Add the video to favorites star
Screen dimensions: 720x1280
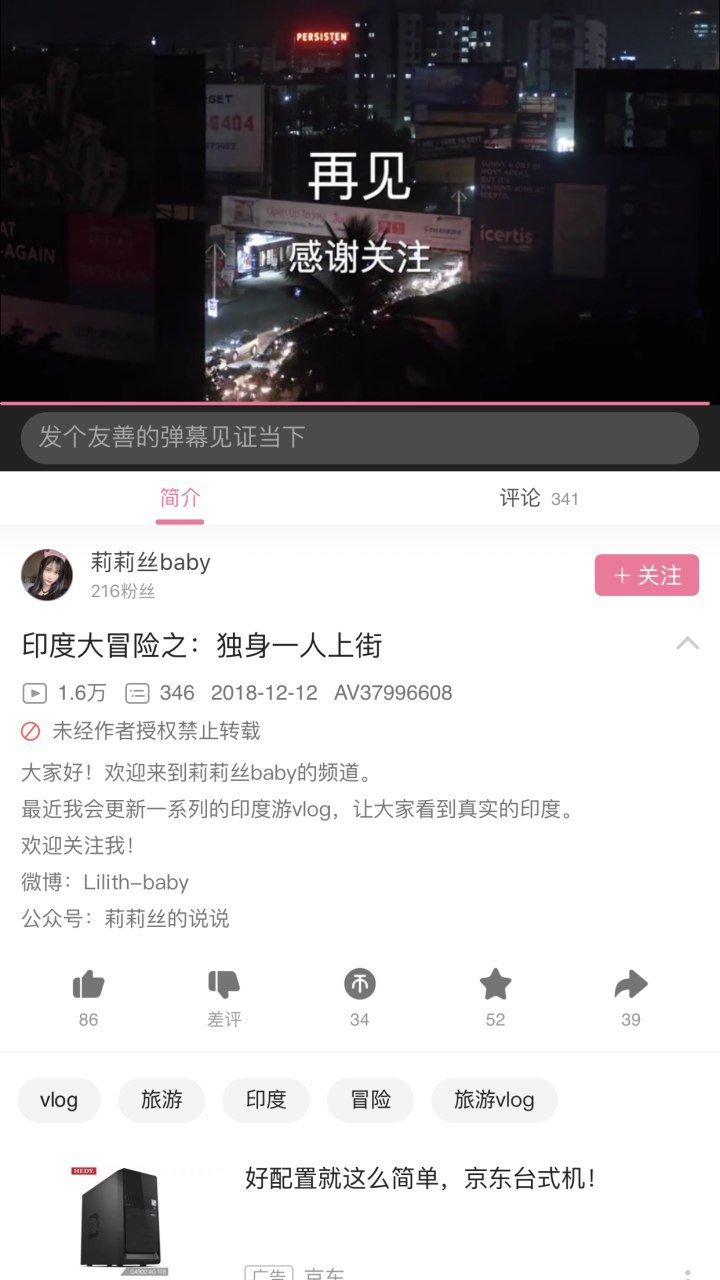click(x=495, y=985)
